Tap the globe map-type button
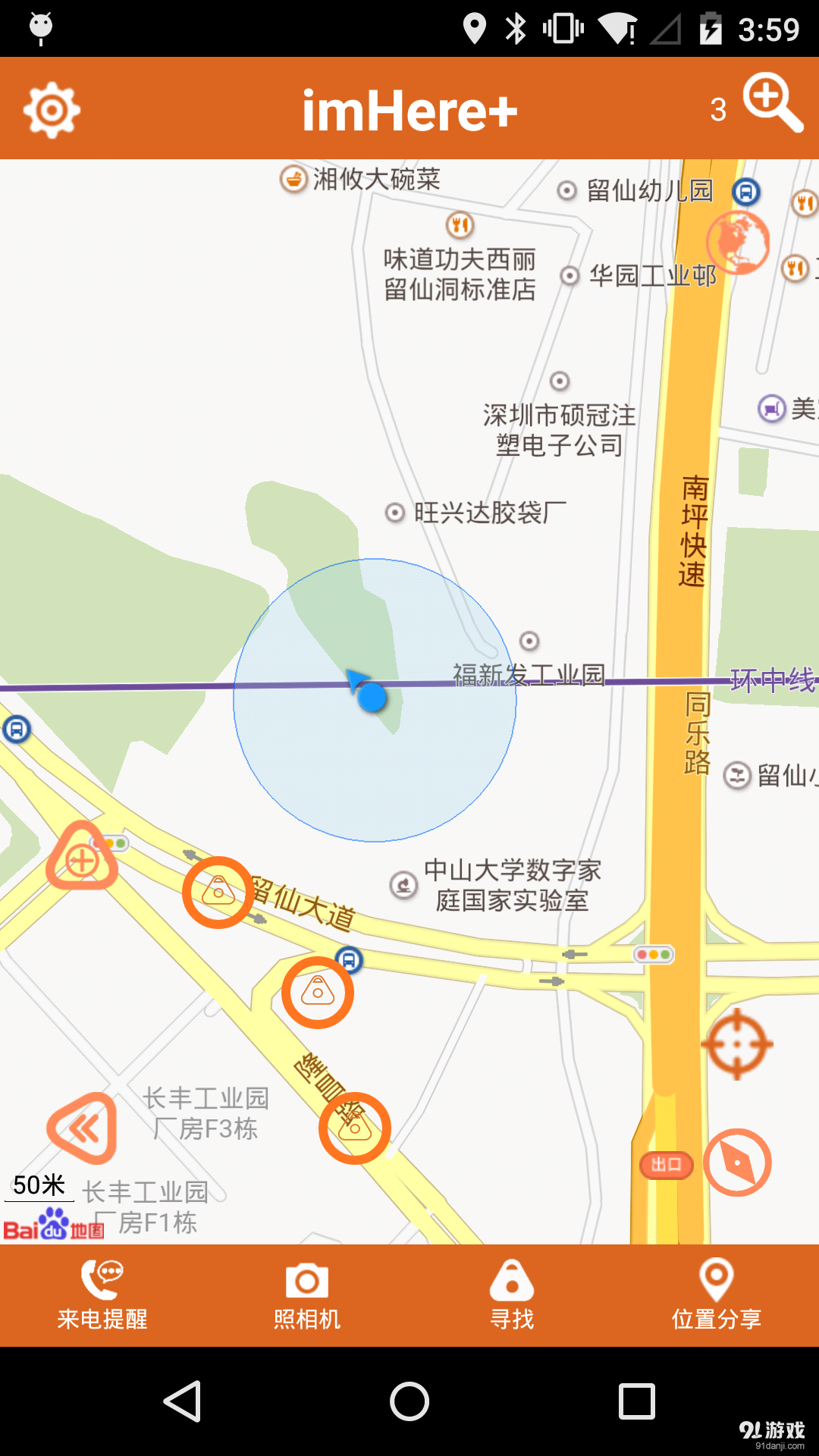The image size is (819, 1456). pos(737,243)
